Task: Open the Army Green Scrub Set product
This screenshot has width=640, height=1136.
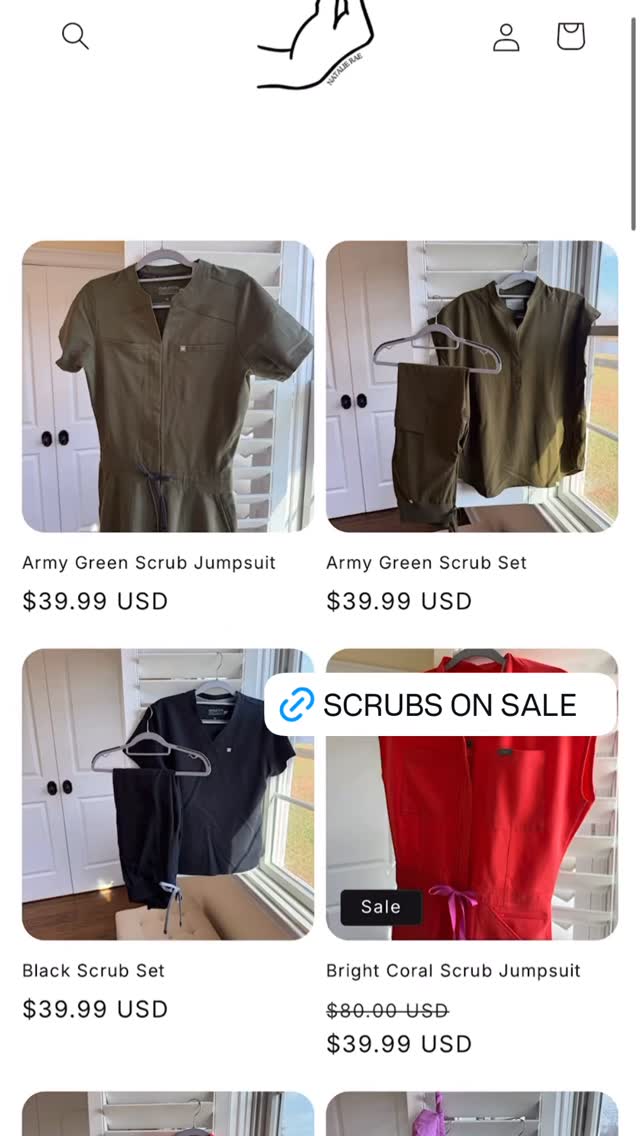Action: point(472,387)
